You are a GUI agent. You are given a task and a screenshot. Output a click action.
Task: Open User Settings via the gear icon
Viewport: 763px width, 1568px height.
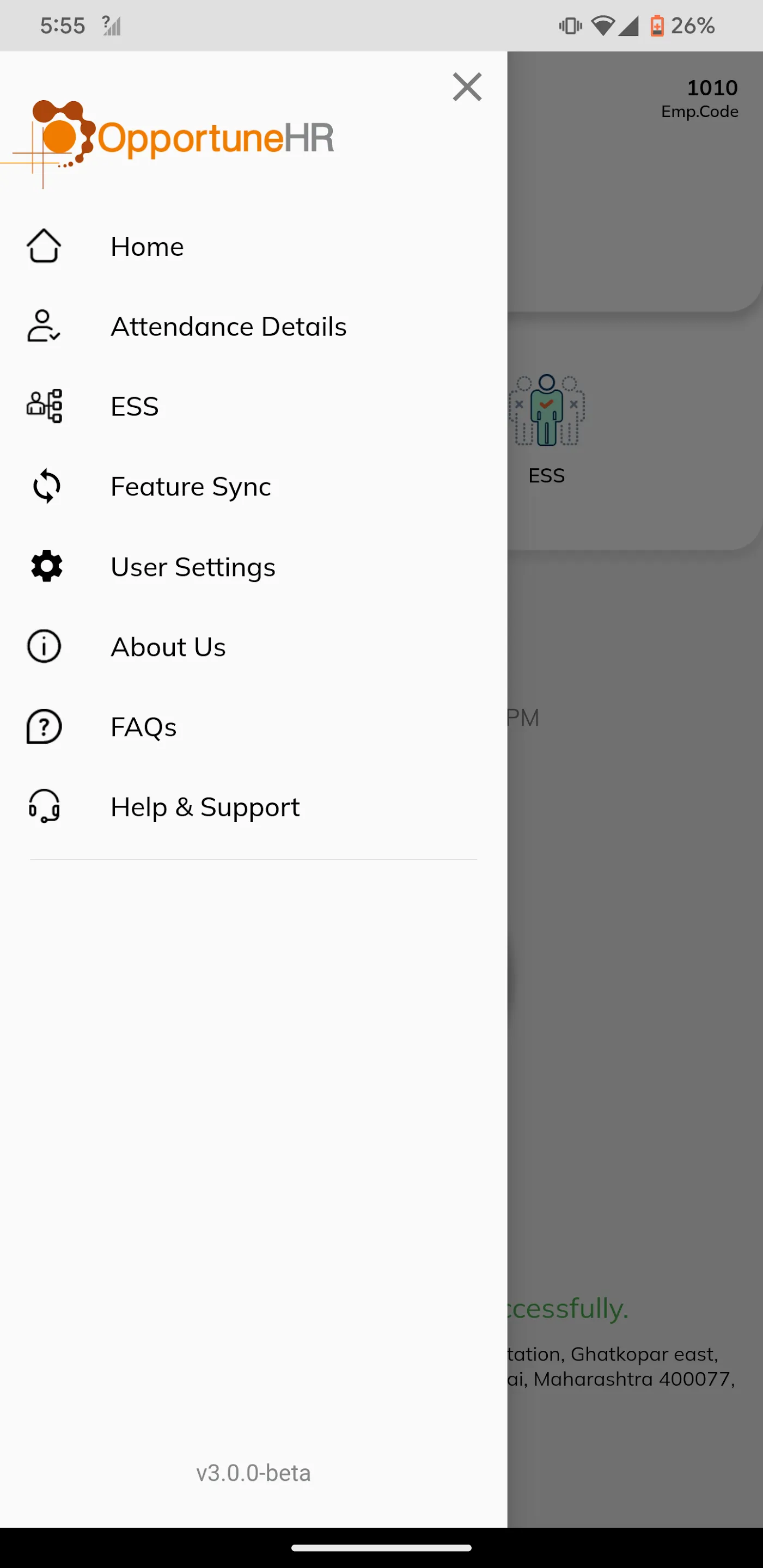[x=44, y=566]
